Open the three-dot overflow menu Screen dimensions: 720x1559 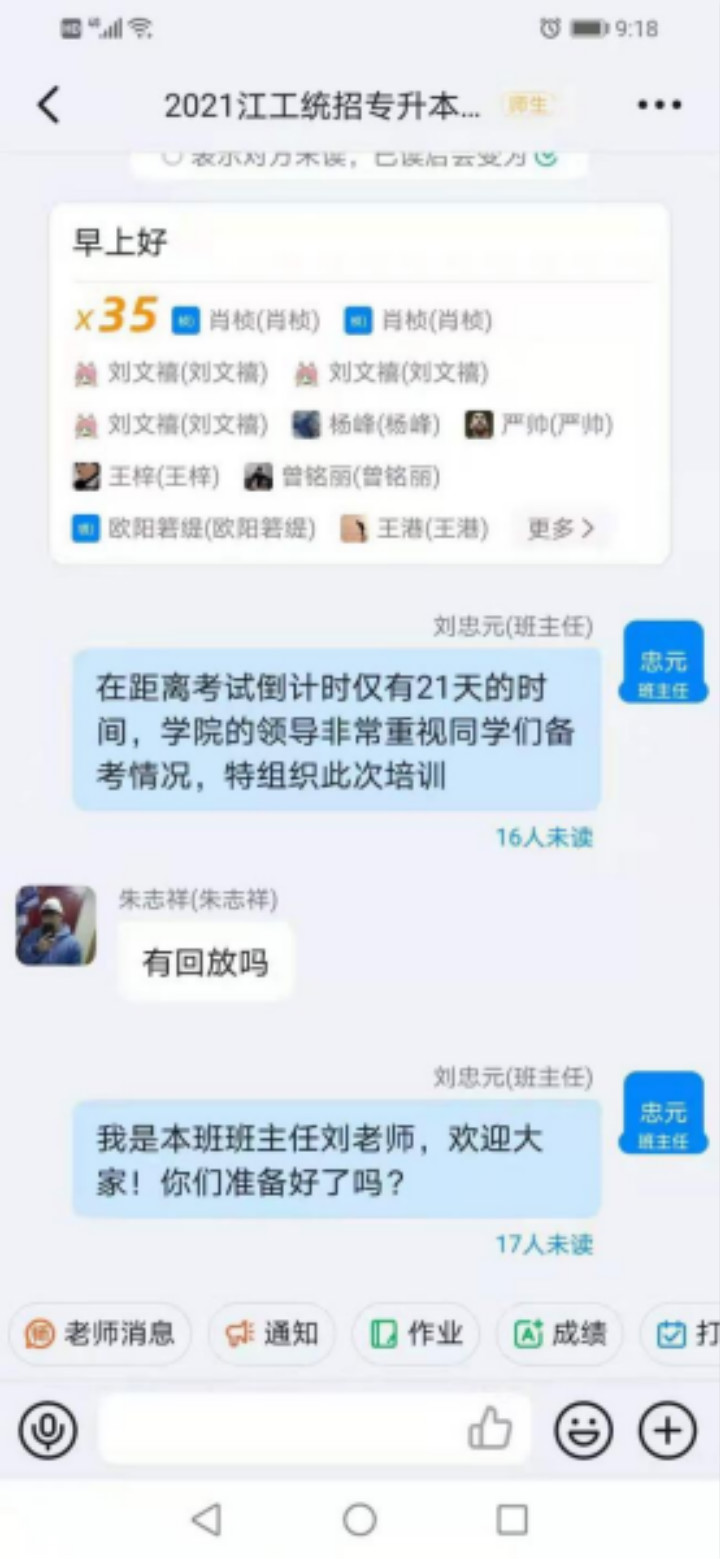[x=659, y=105]
